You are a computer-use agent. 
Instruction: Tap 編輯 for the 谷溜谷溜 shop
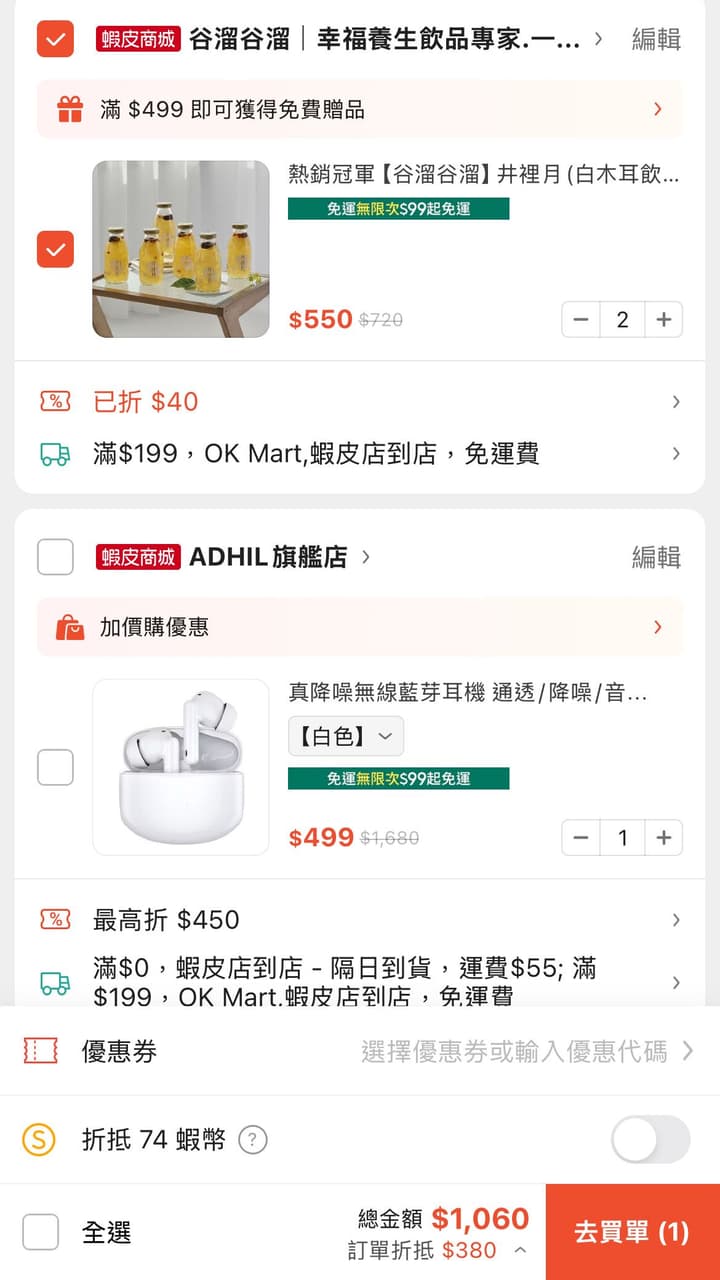(x=656, y=39)
